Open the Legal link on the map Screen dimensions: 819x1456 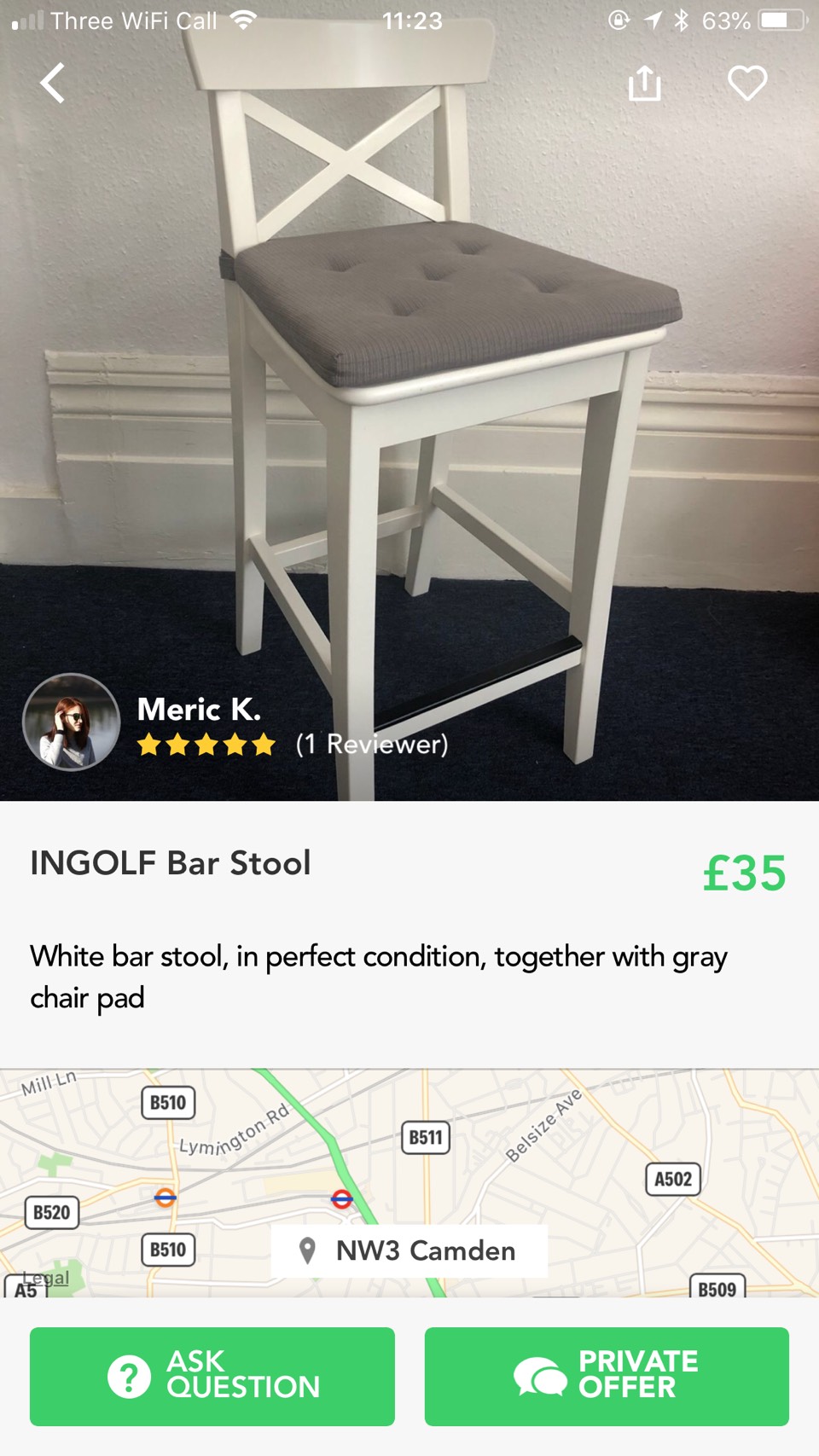click(46, 1277)
